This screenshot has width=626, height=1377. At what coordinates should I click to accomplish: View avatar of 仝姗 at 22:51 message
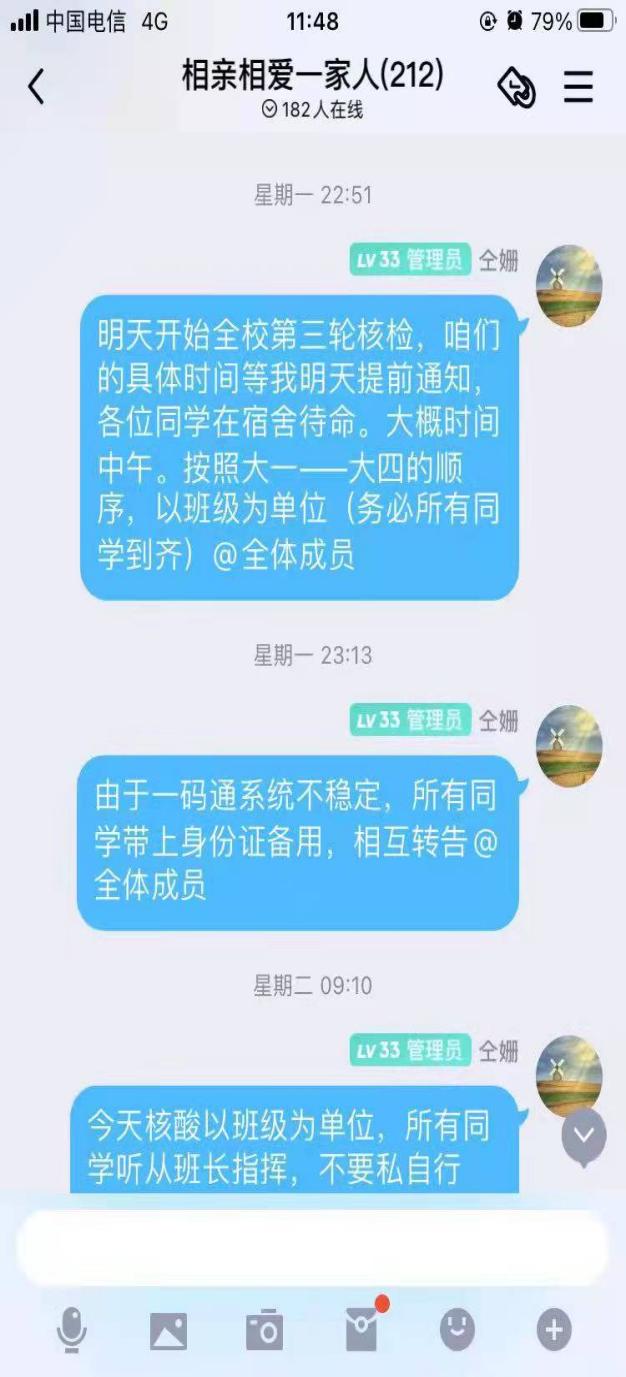tap(569, 285)
